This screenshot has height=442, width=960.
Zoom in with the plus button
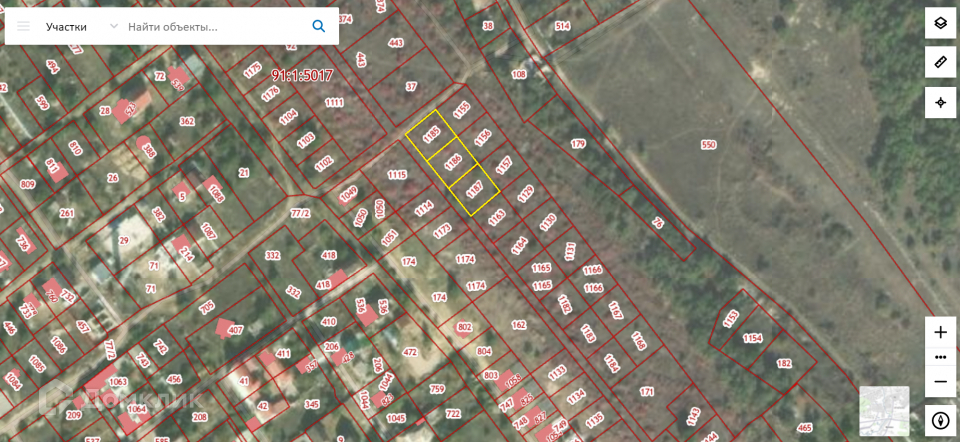(x=940, y=332)
